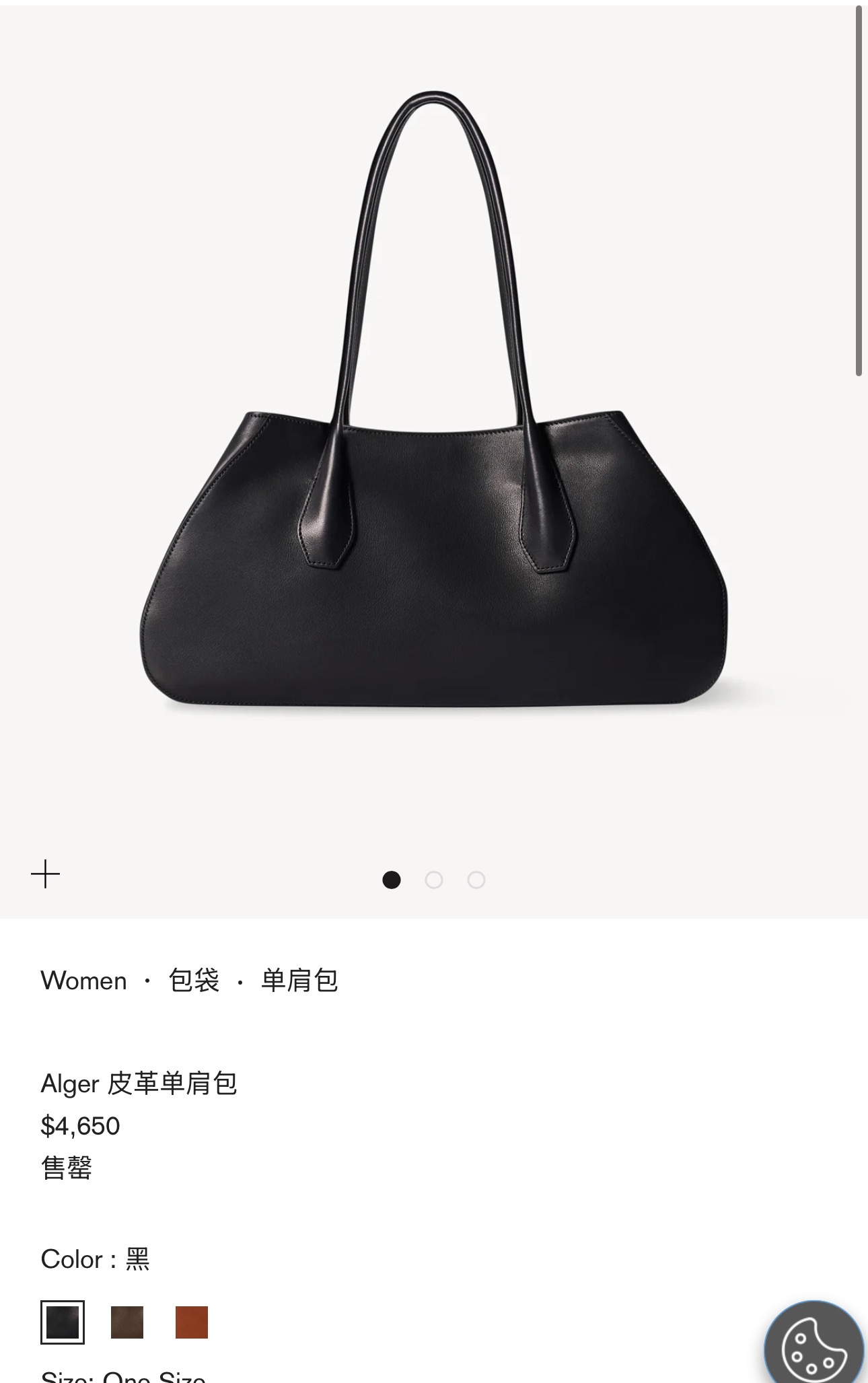Screen dimensions: 868x1383
Task: Jump to the second product image dot
Action: [x=434, y=880]
